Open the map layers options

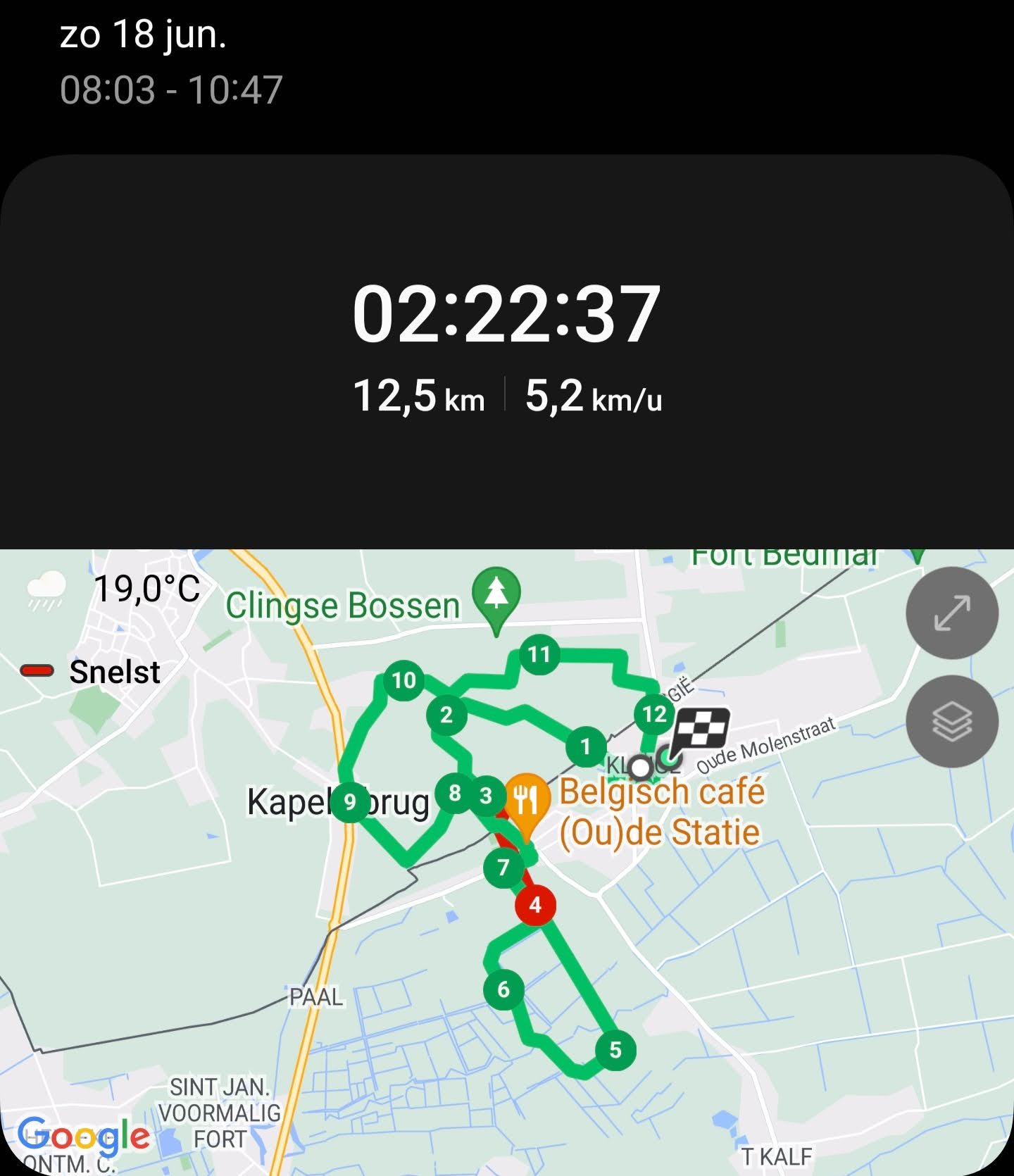point(951,721)
